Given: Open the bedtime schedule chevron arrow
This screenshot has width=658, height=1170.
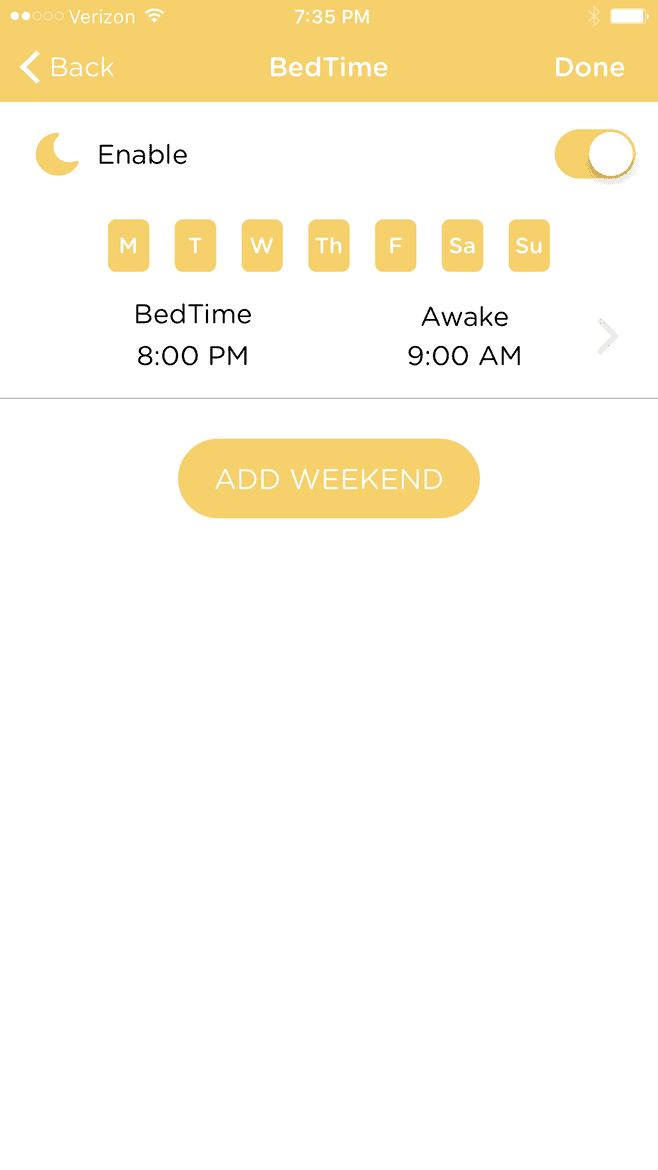Looking at the screenshot, I should [608, 337].
